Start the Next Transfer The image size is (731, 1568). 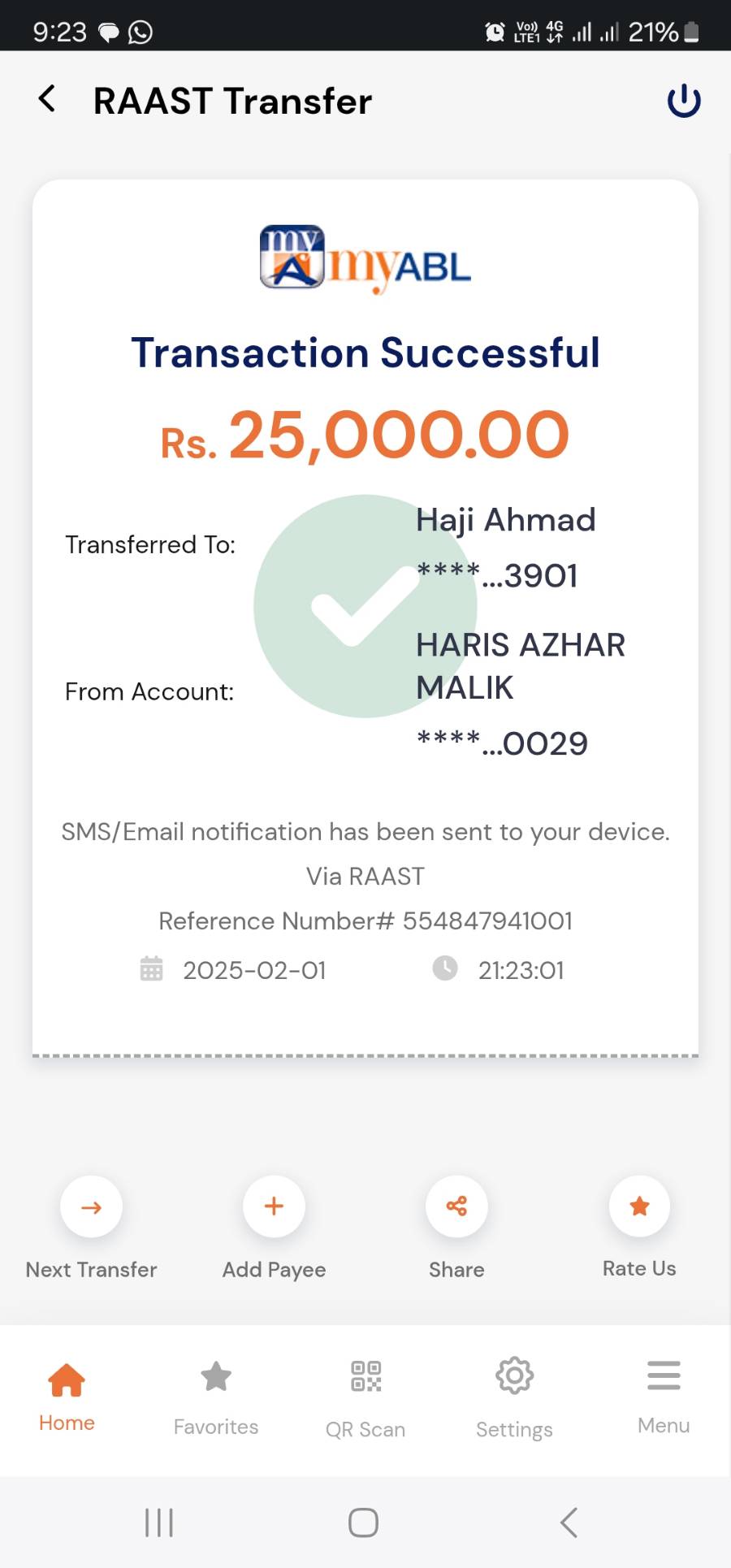[x=91, y=1206]
